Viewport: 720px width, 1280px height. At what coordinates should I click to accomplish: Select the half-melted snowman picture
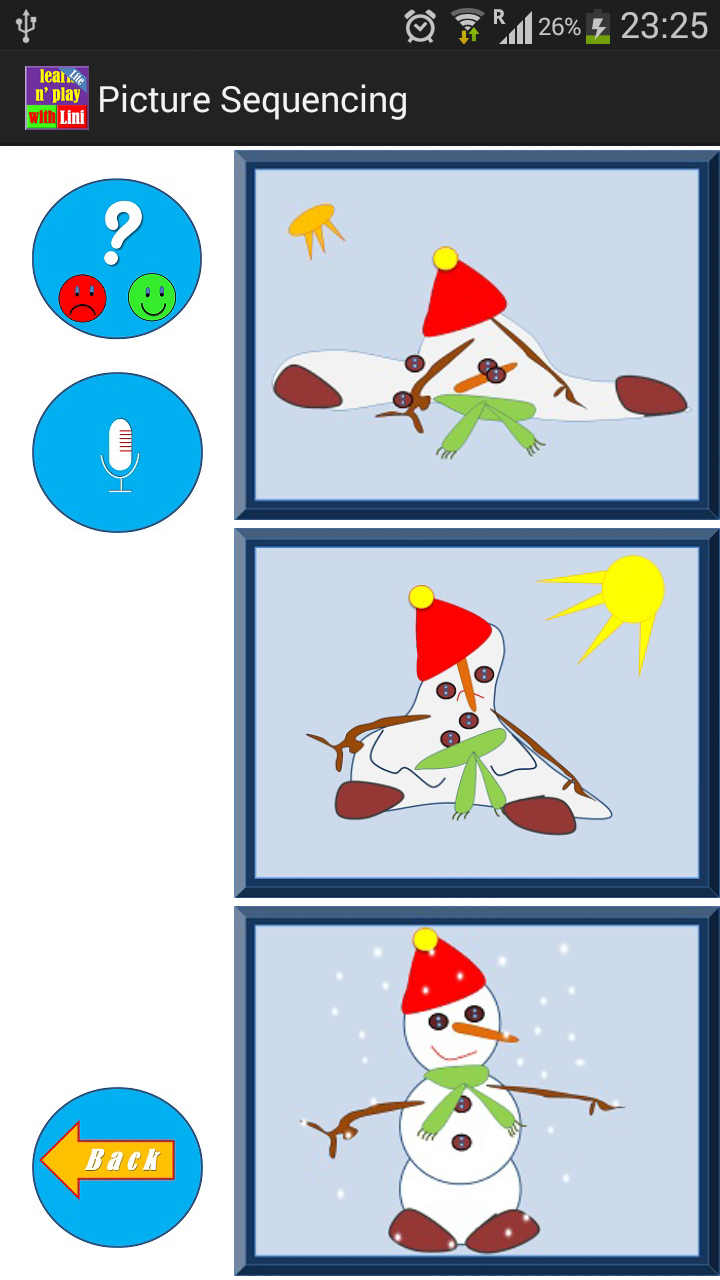pos(475,710)
